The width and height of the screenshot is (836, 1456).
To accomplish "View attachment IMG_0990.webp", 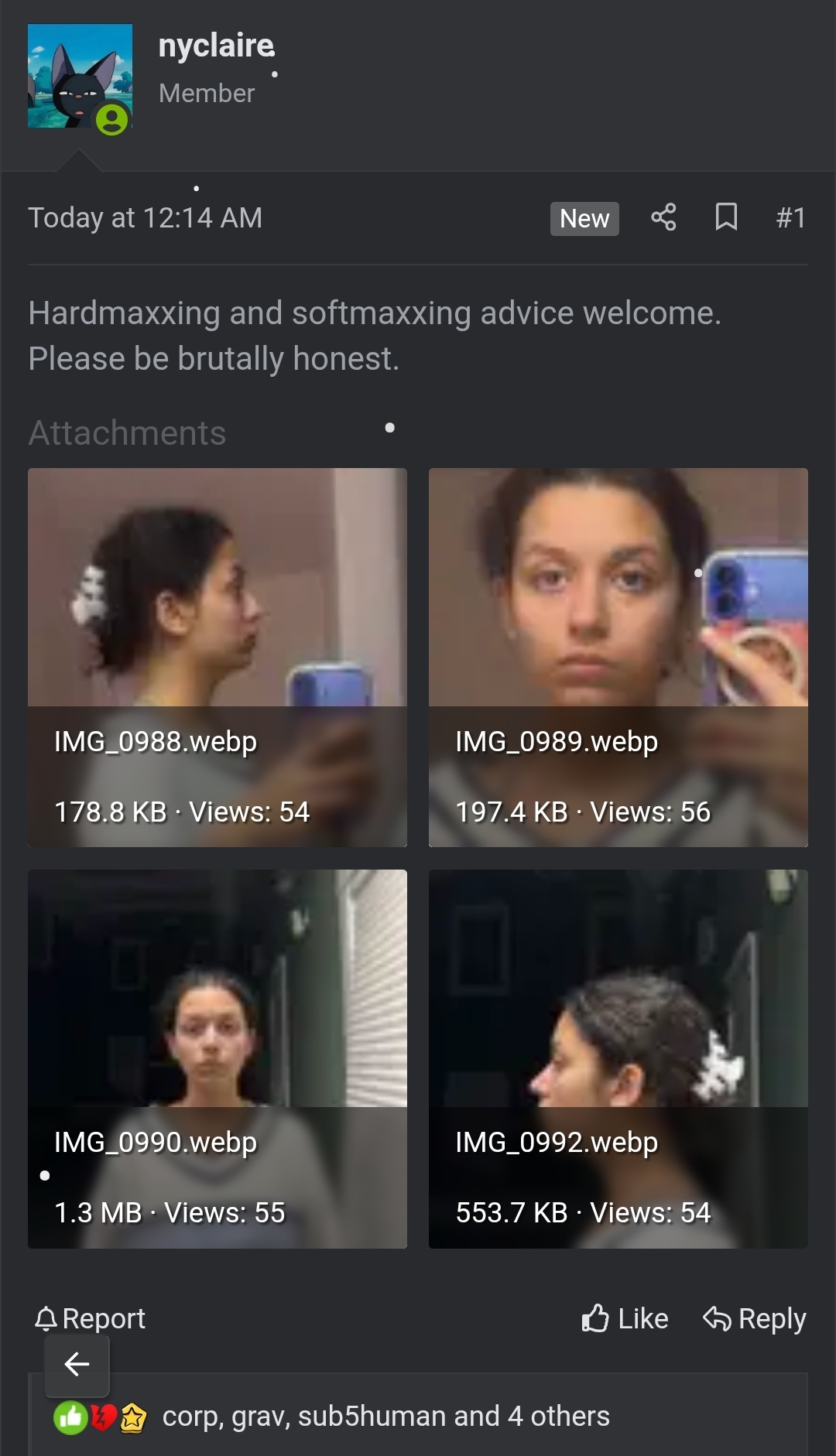I will pos(218,1058).
